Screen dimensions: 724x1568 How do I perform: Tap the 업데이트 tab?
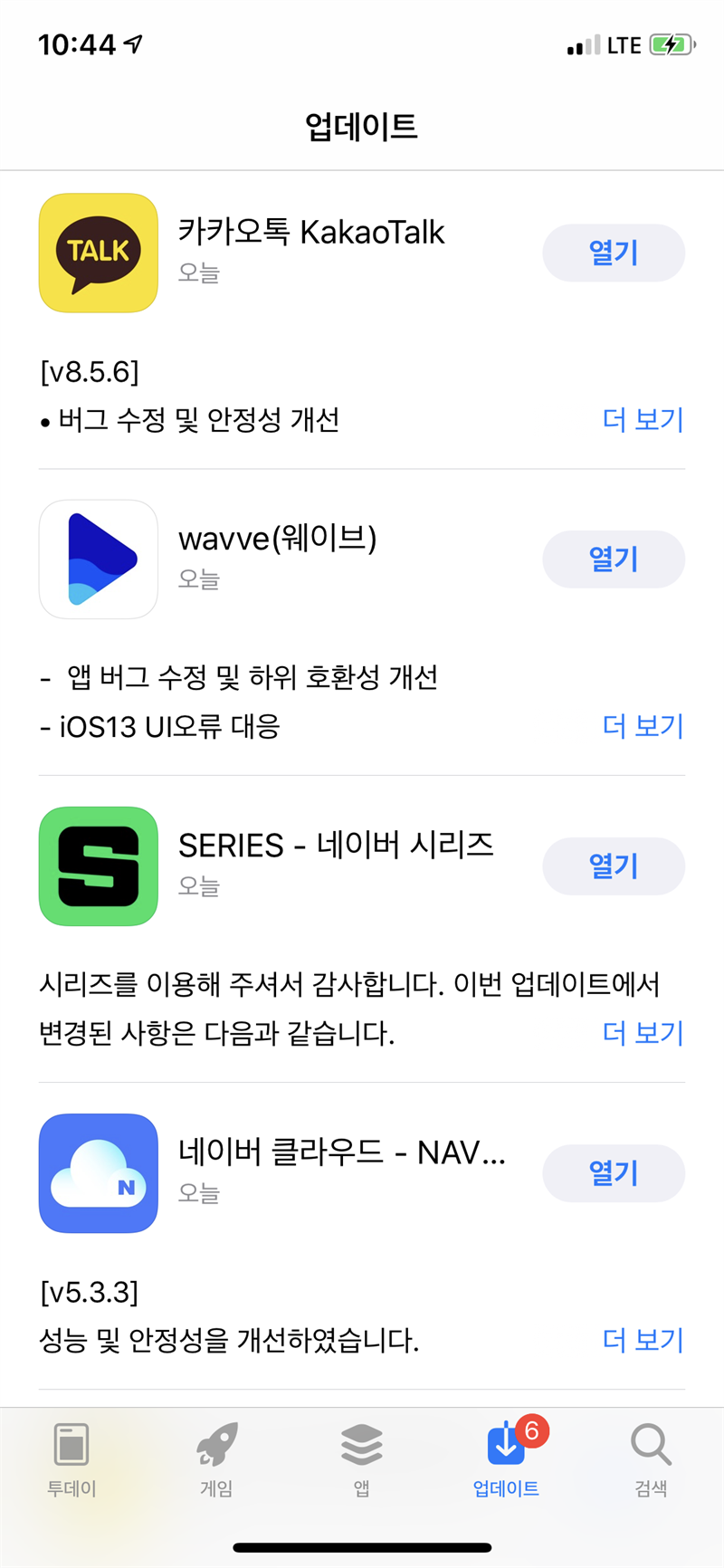pos(506,1458)
